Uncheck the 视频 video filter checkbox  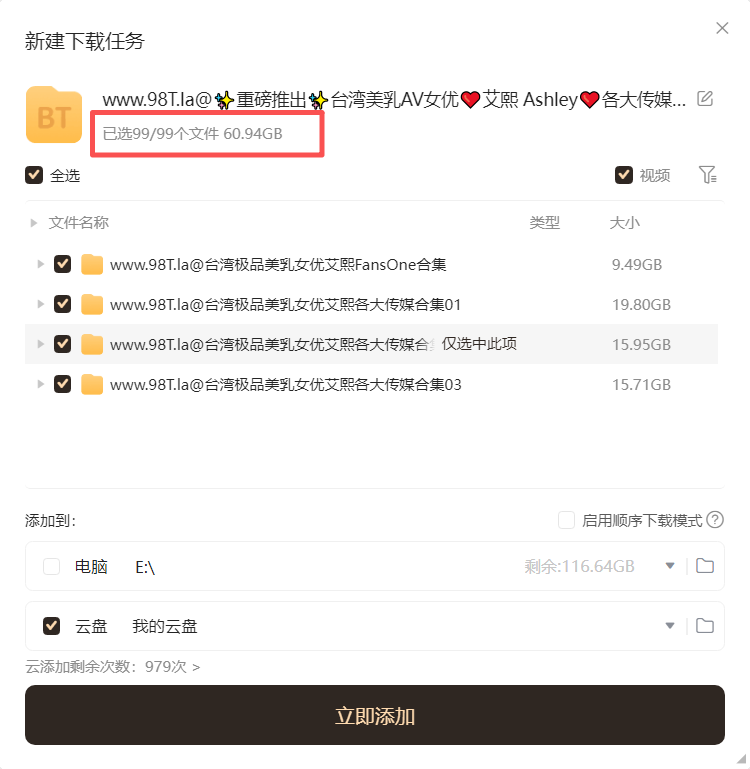pos(624,175)
